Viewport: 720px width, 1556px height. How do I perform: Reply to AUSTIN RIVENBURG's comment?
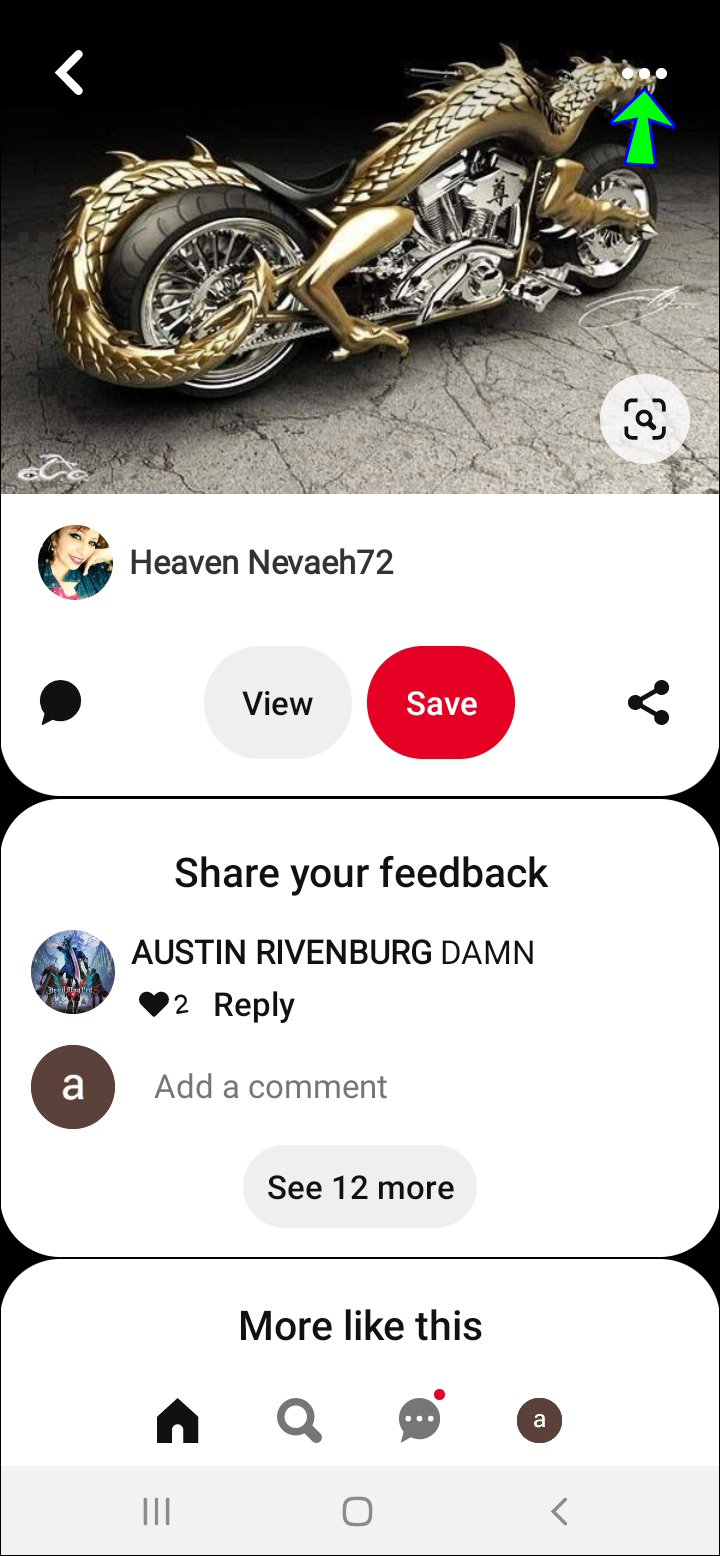(x=254, y=1005)
